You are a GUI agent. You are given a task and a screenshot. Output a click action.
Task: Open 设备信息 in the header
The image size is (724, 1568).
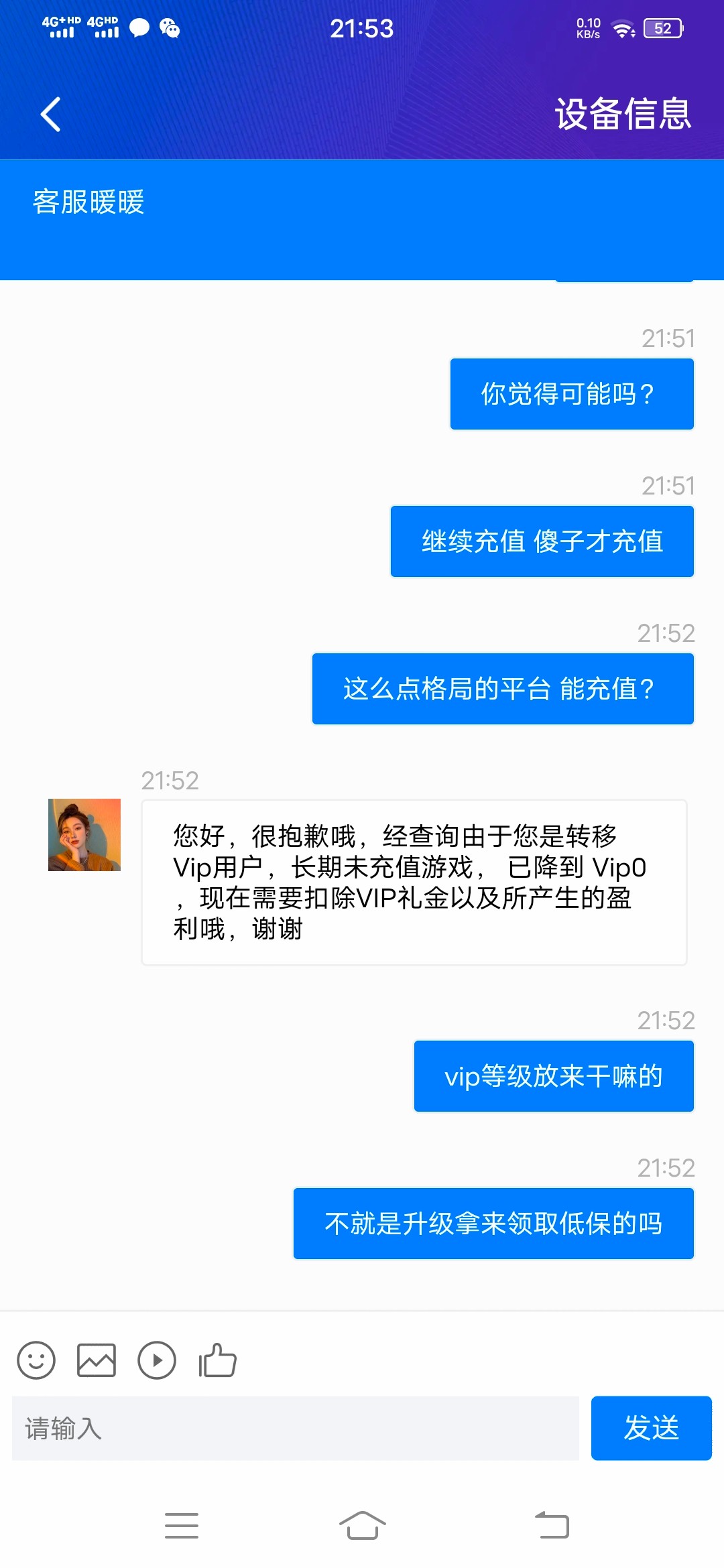622,114
